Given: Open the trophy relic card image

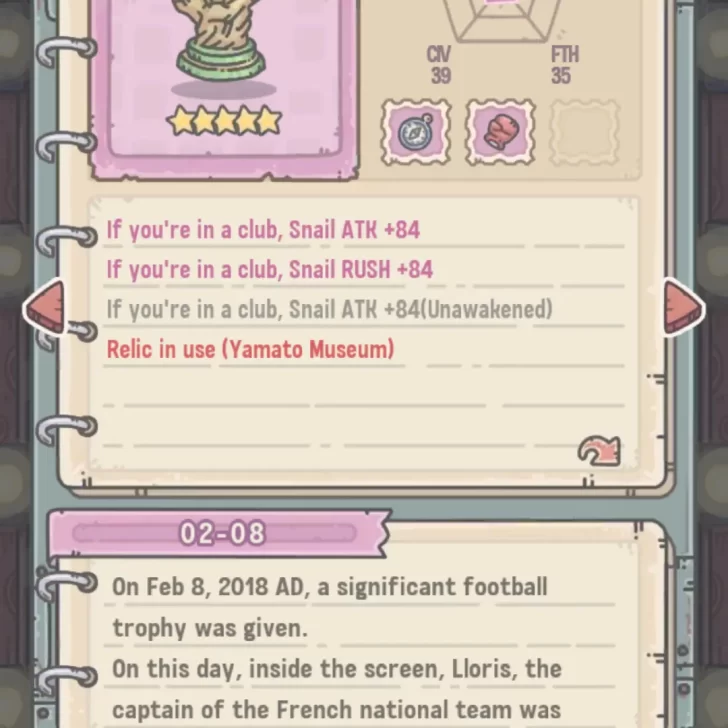Looking at the screenshot, I should [224, 70].
